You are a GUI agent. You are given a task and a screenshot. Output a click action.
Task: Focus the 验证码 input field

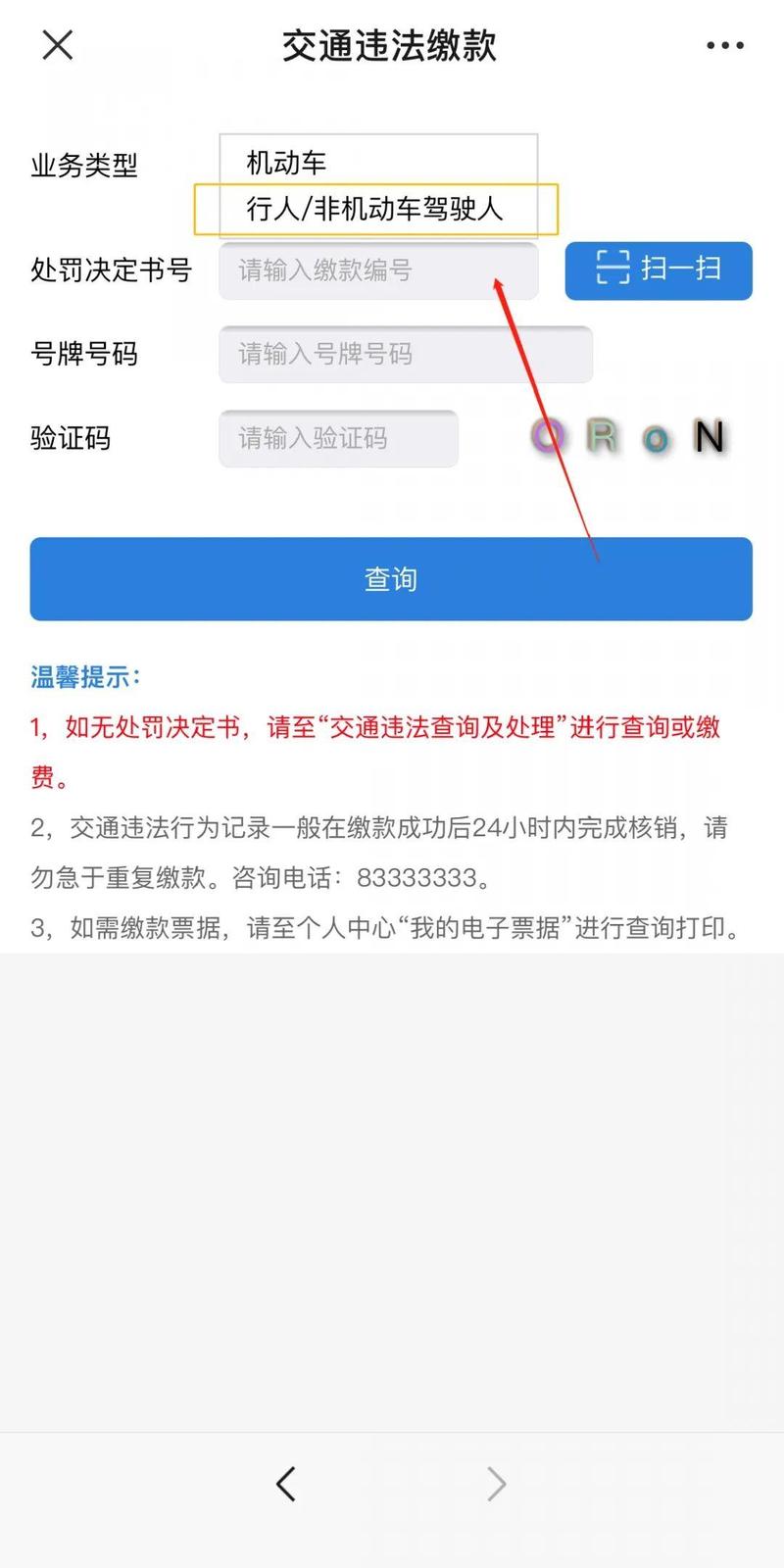tap(338, 438)
